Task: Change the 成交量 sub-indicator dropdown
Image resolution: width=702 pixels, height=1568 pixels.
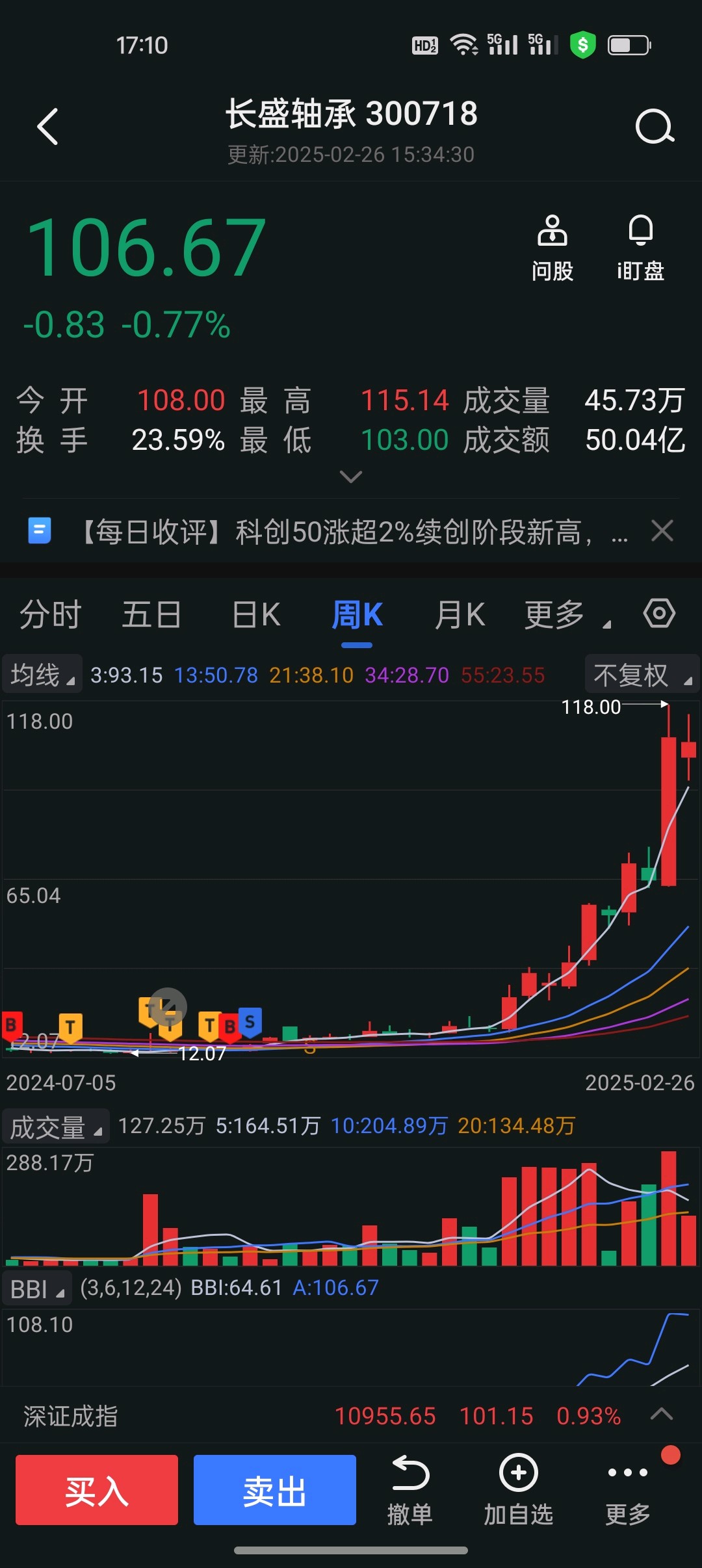Action: coord(56,1127)
